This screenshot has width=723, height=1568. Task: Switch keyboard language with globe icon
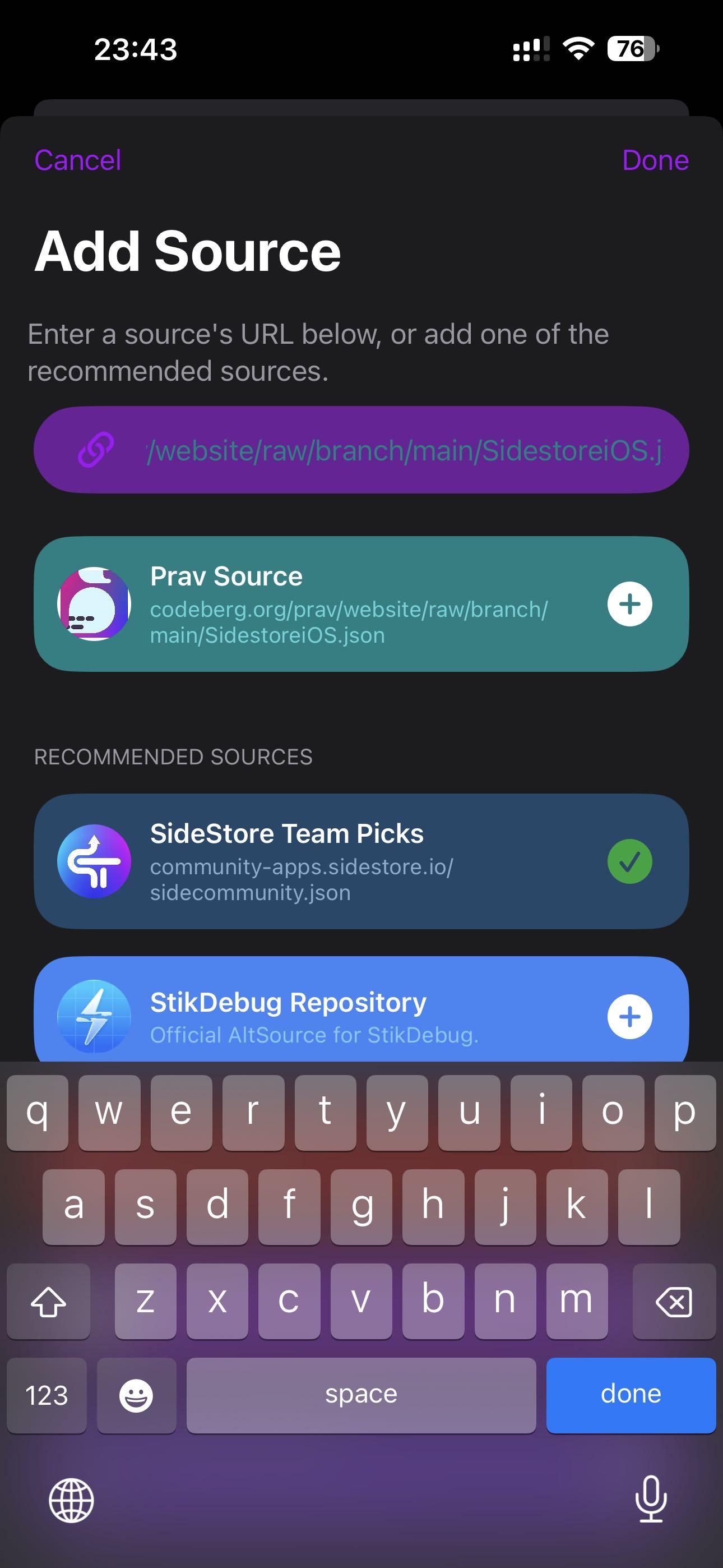pyautogui.click(x=71, y=1501)
